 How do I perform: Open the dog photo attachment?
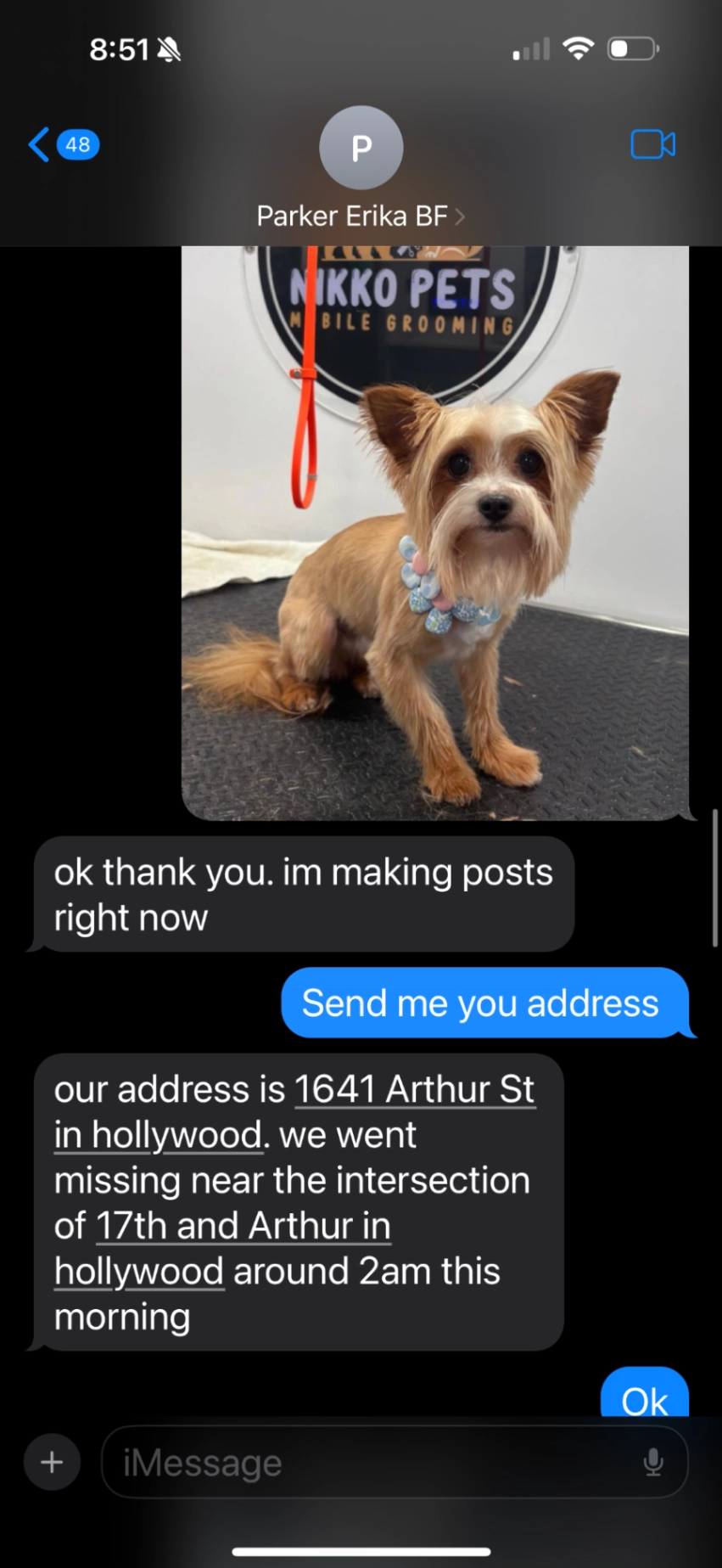(x=435, y=533)
